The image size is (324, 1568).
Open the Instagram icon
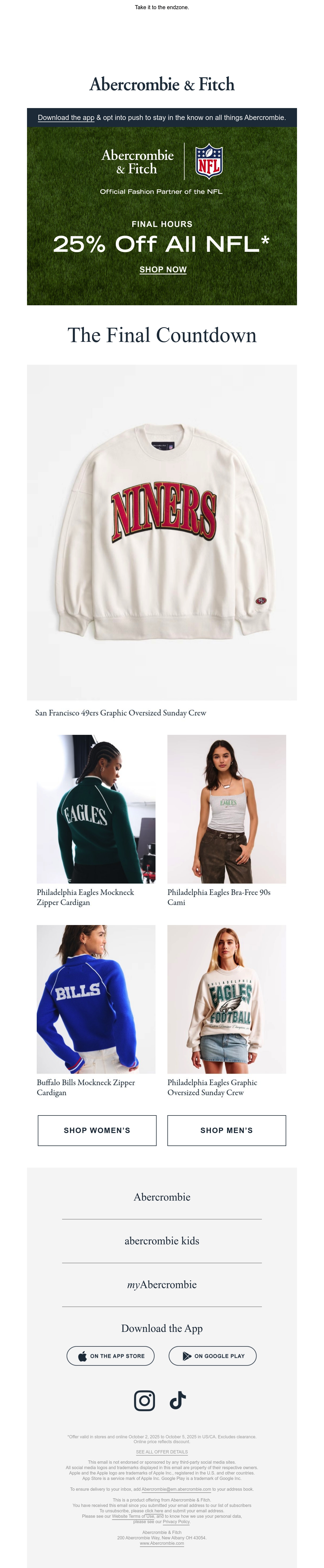click(x=144, y=1401)
